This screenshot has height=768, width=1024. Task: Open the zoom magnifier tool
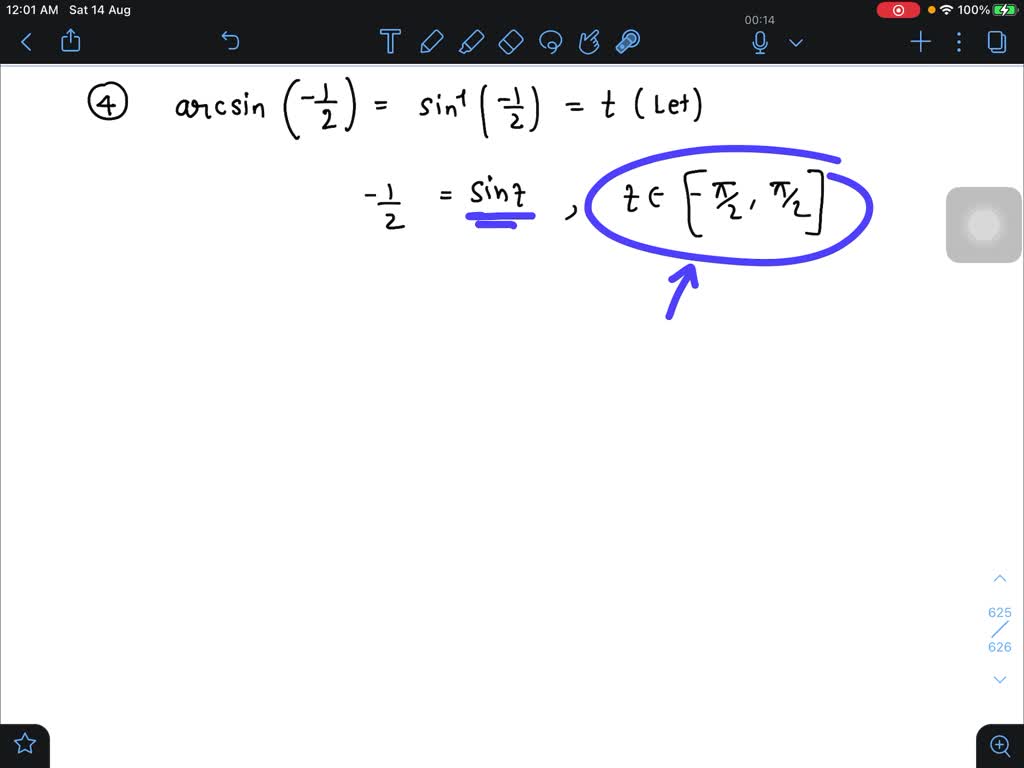999,744
